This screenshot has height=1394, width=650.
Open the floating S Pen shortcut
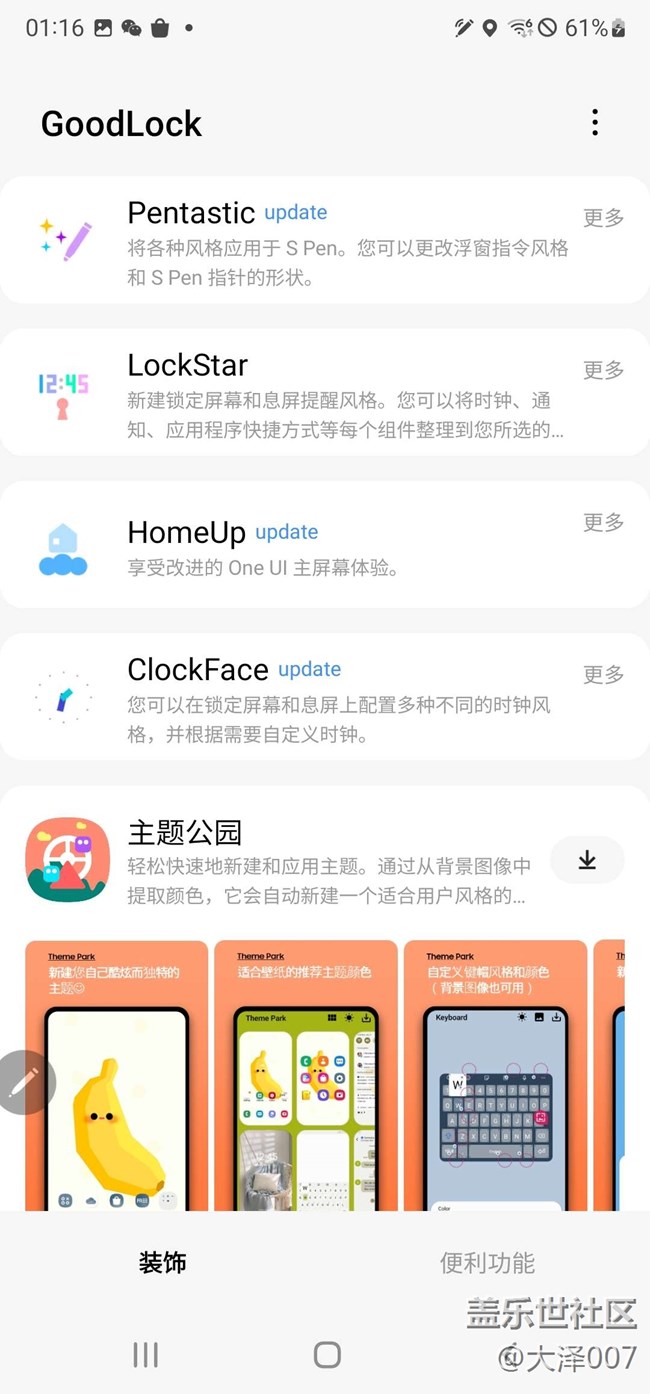point(24,1081)
